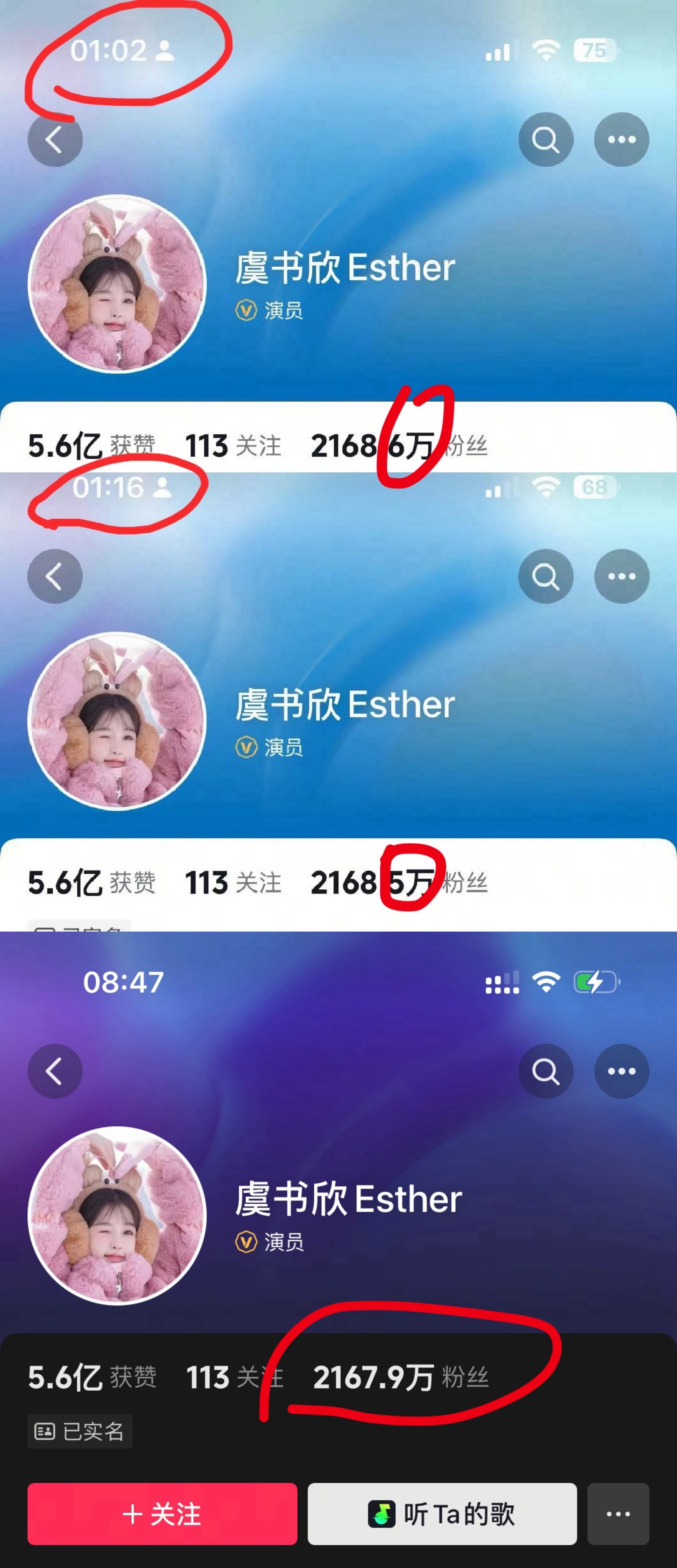
Task: Tap the back arrow on the bottom dark screen
Action: click(x=55, y=1071)
